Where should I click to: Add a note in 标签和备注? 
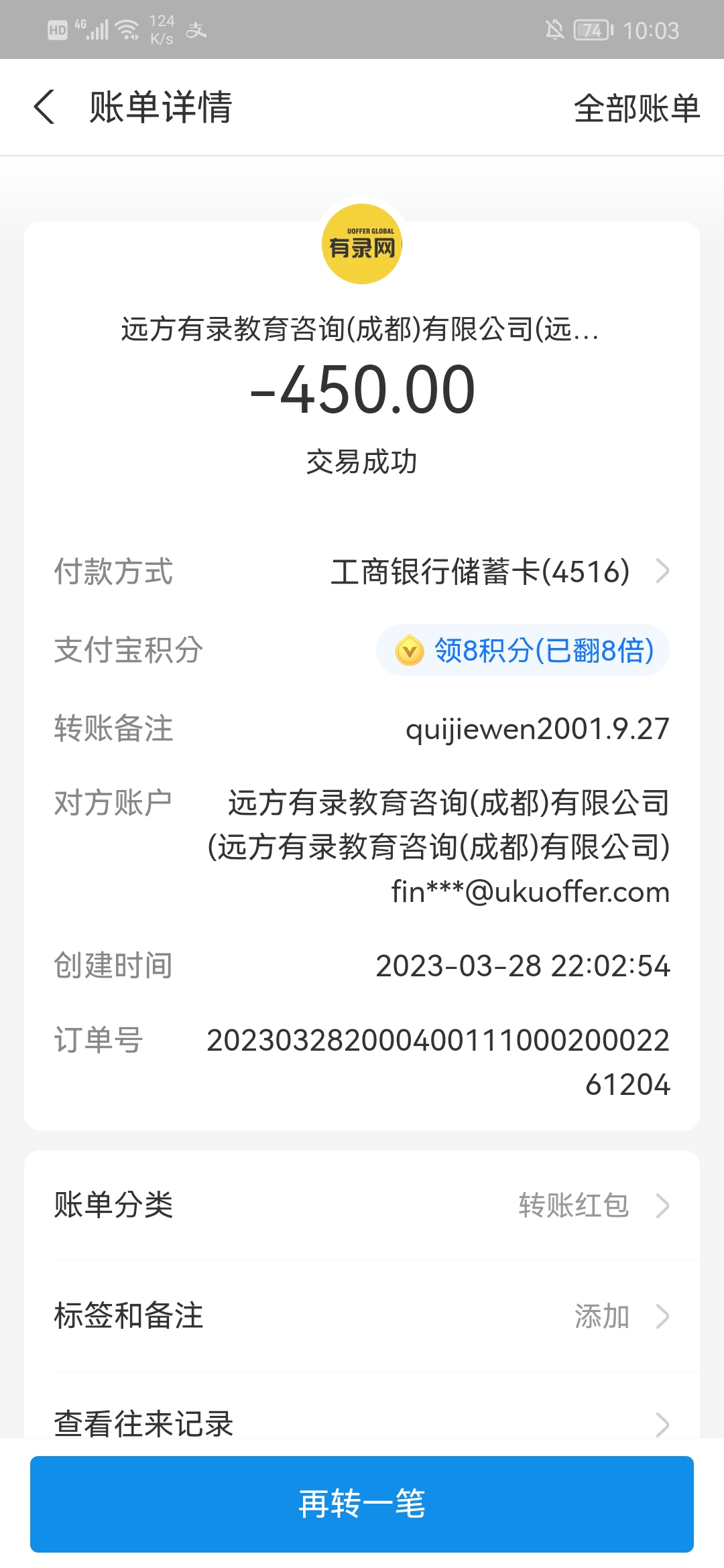click(x=362, y=1315)
